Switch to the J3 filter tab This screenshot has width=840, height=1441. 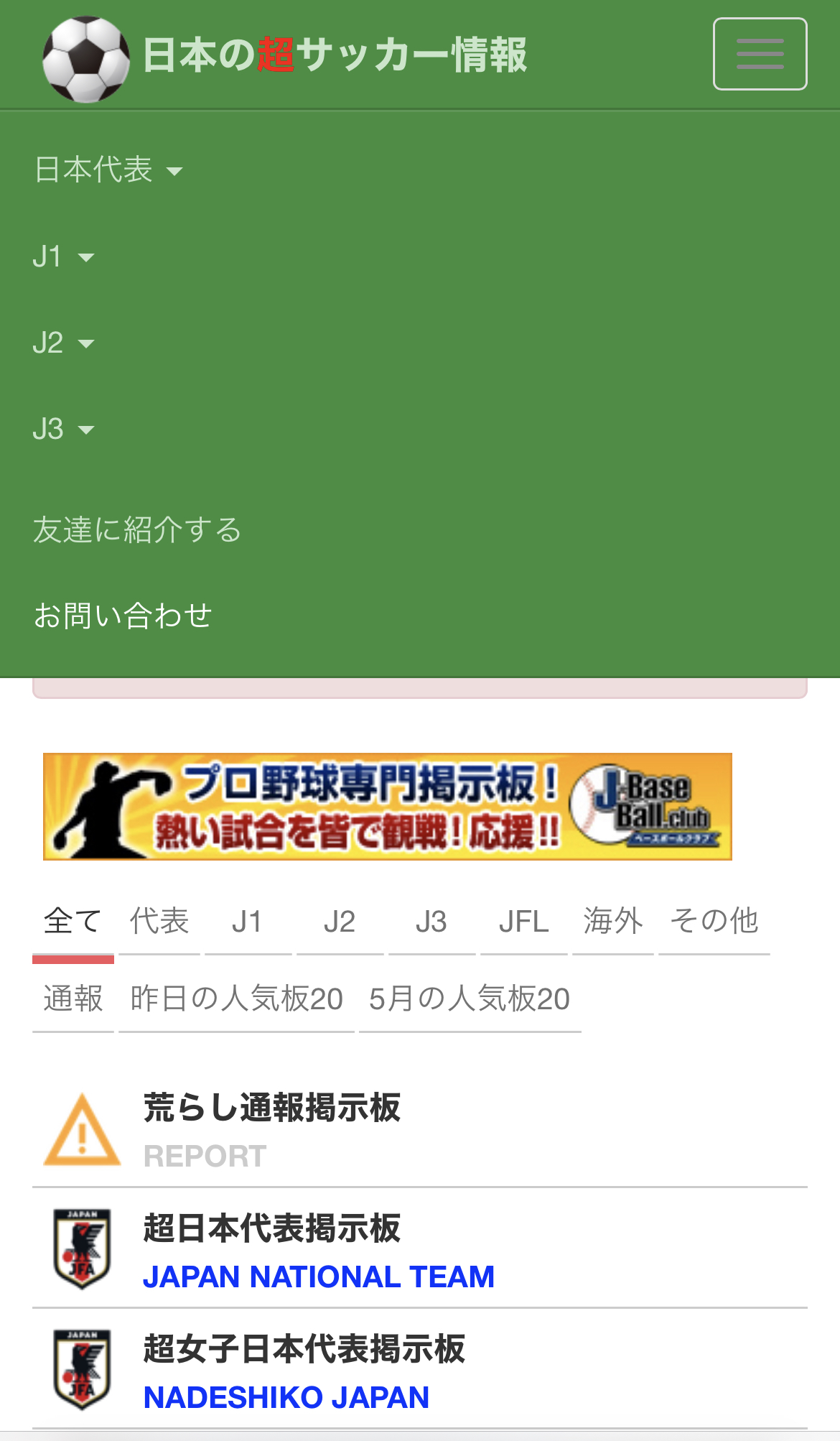click(431, 921)
